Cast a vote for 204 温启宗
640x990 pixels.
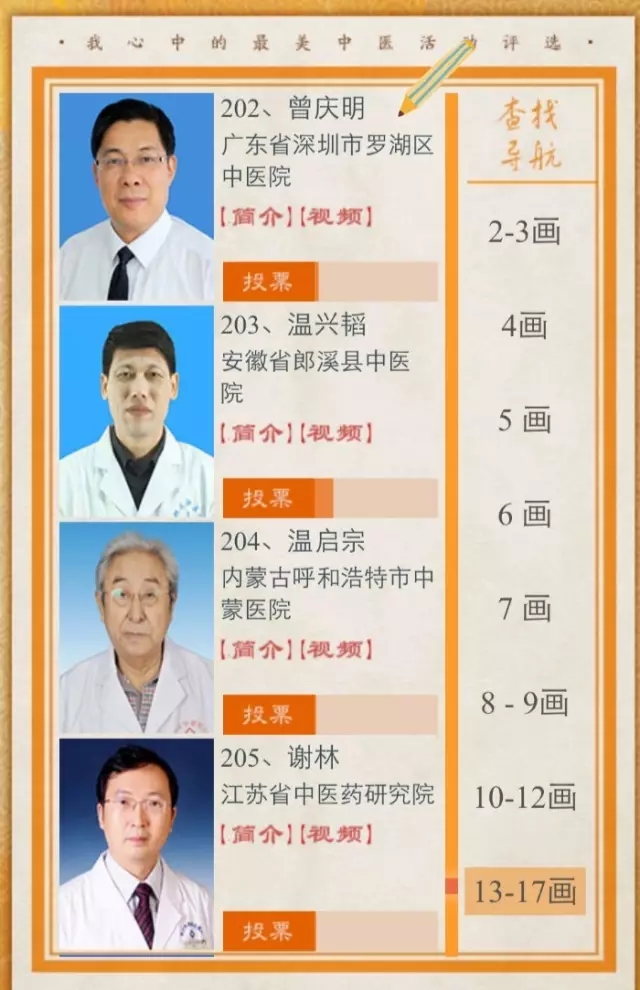tap(268, 715)
